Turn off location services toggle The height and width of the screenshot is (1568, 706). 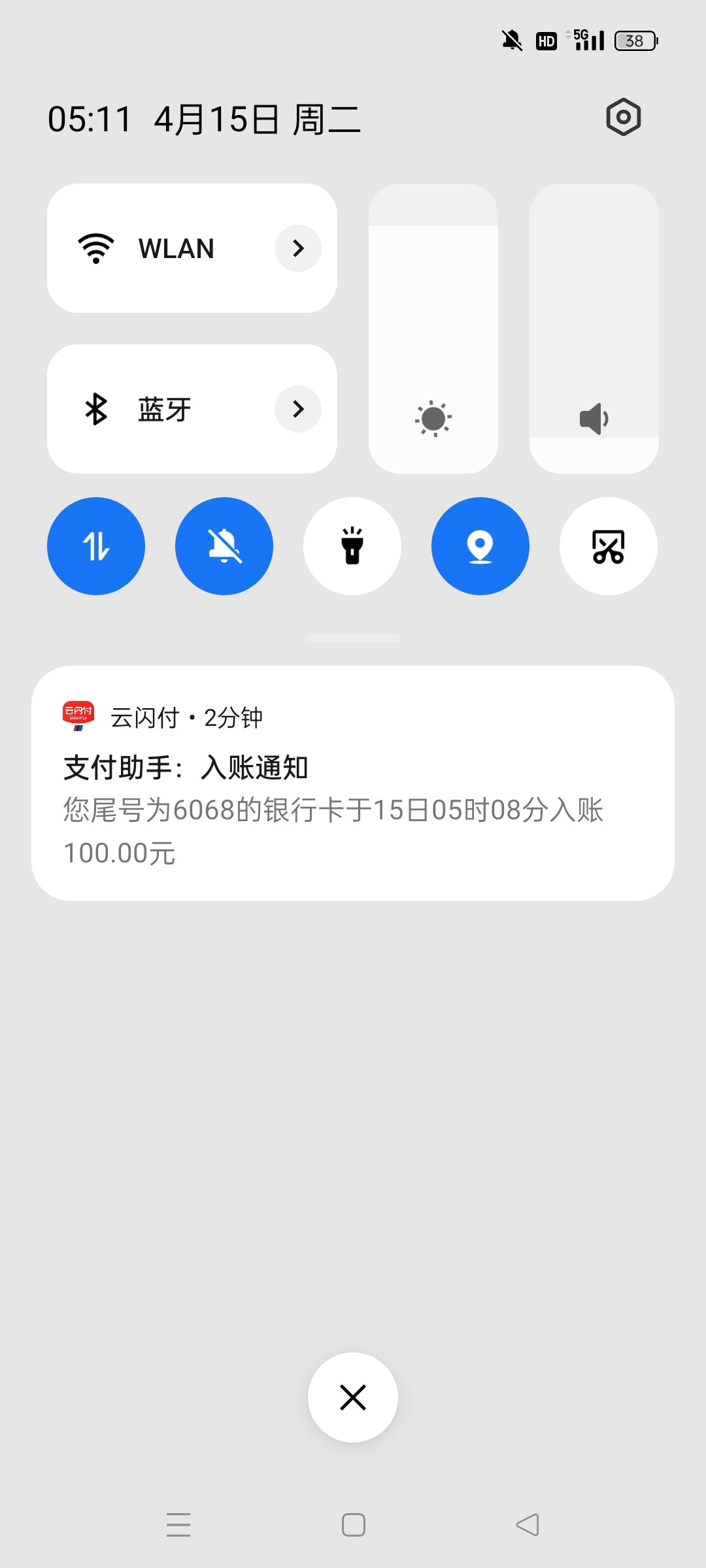tap(480, 546)
